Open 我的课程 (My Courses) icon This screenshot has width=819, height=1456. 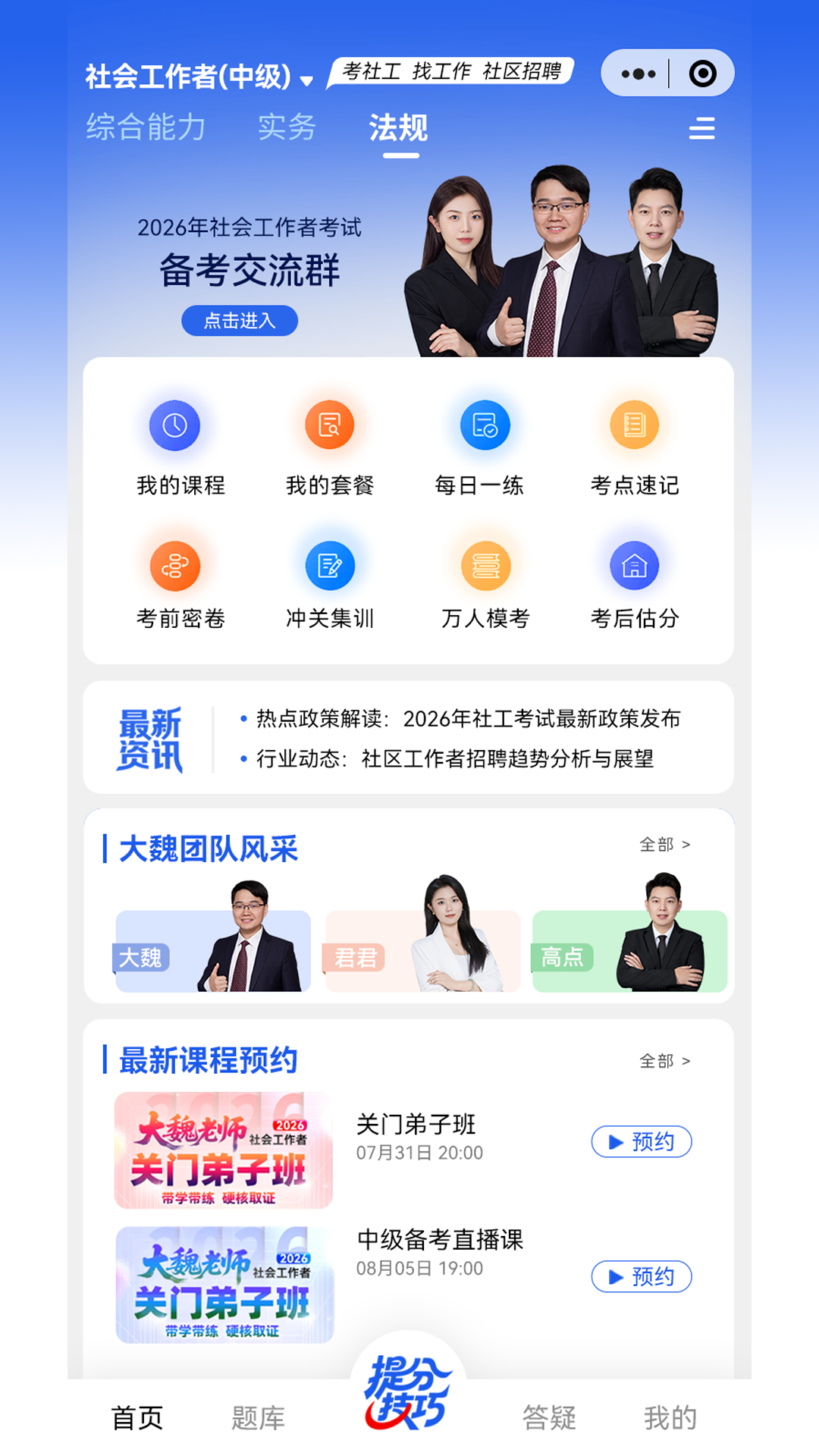click(x=176, y=427)
